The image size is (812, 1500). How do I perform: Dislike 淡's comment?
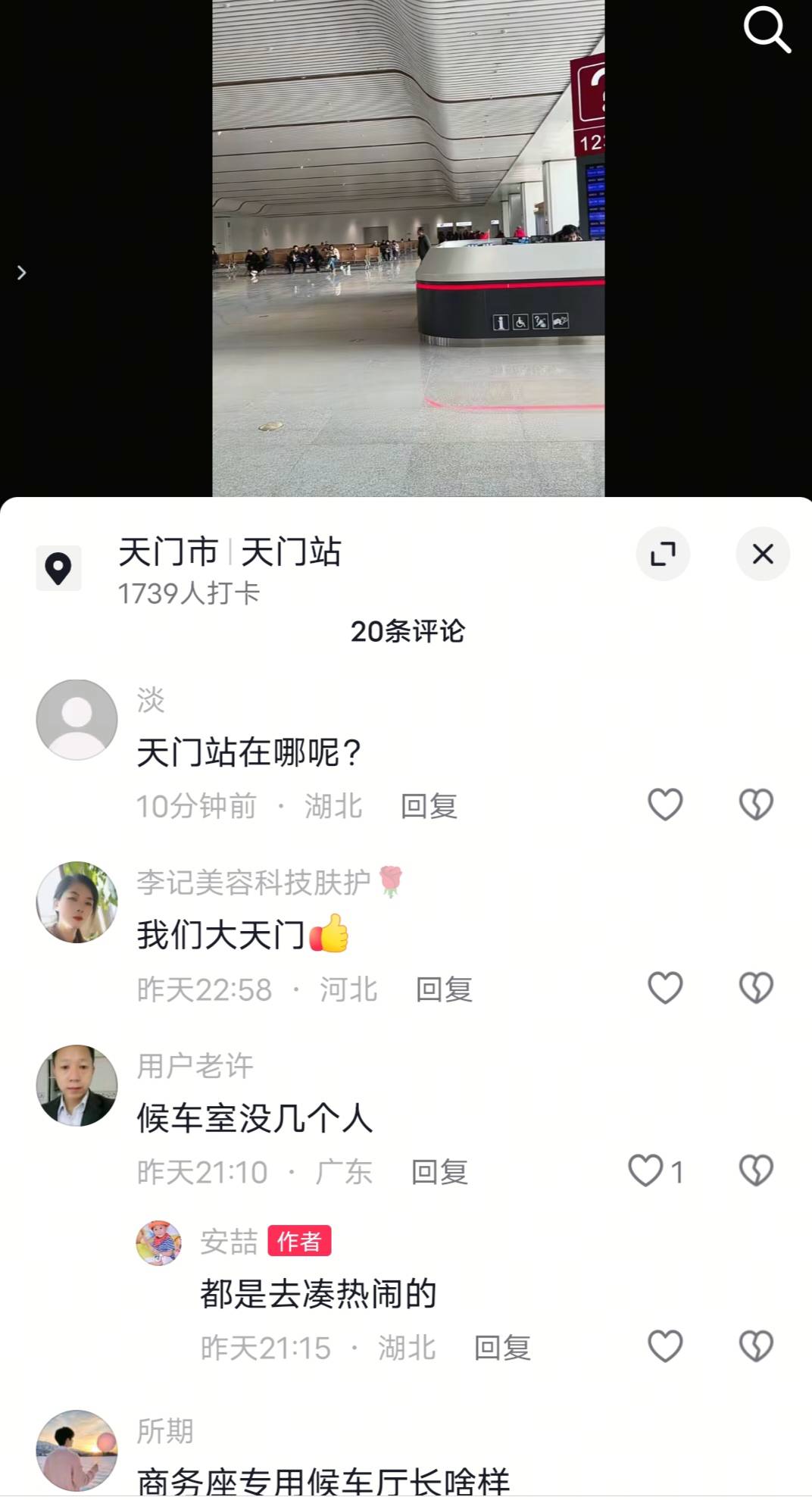click(x=755, y=805)
